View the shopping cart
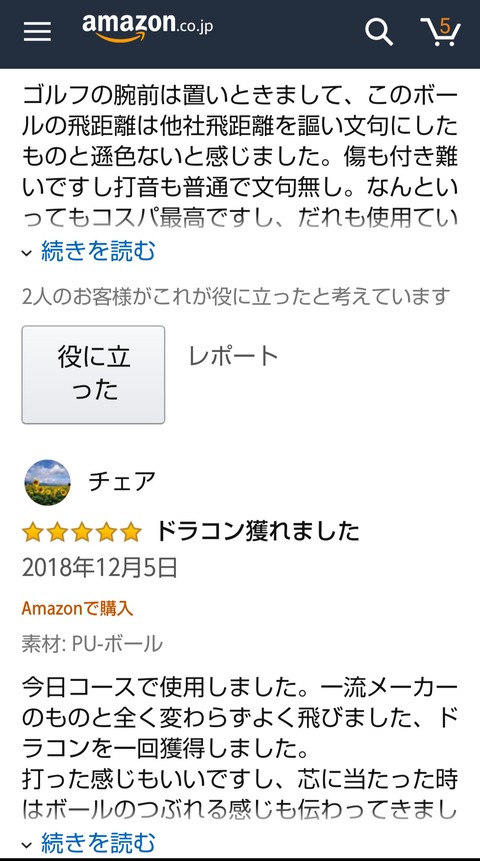Screen dimensions: 480x861 440,32
